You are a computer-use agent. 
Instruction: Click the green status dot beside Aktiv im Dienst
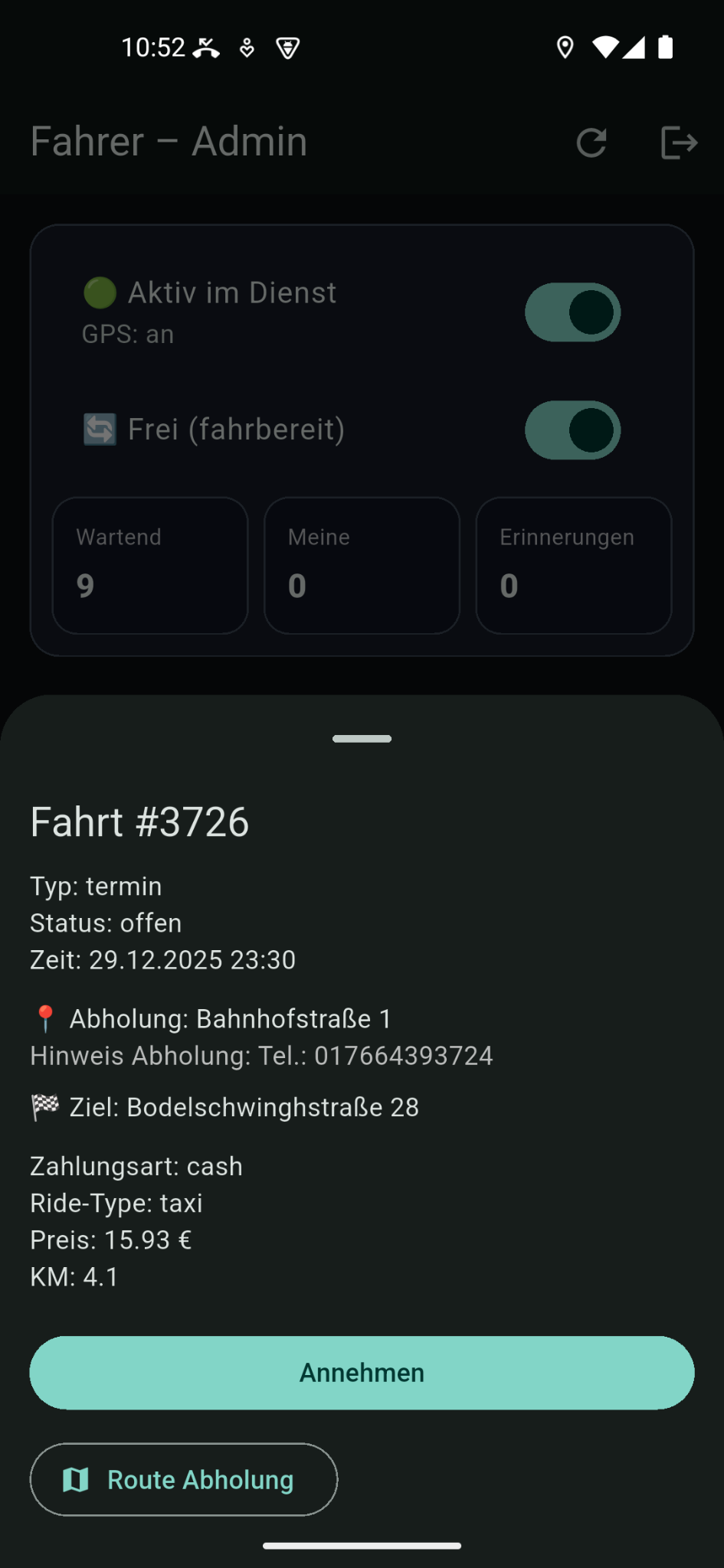coord(99,292)
